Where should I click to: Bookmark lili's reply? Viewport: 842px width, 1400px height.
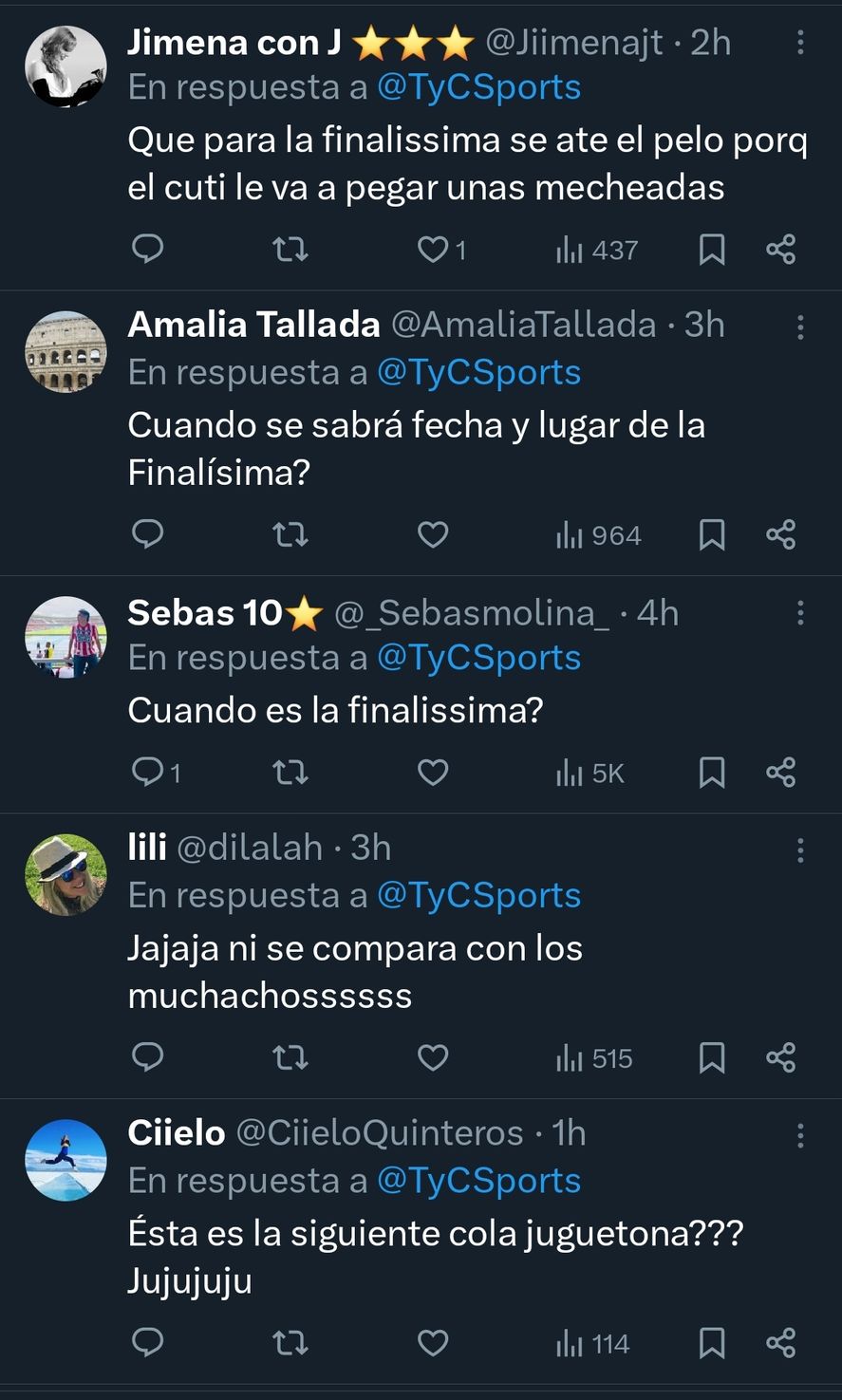pyautogui.click(x=711, y=1057)
